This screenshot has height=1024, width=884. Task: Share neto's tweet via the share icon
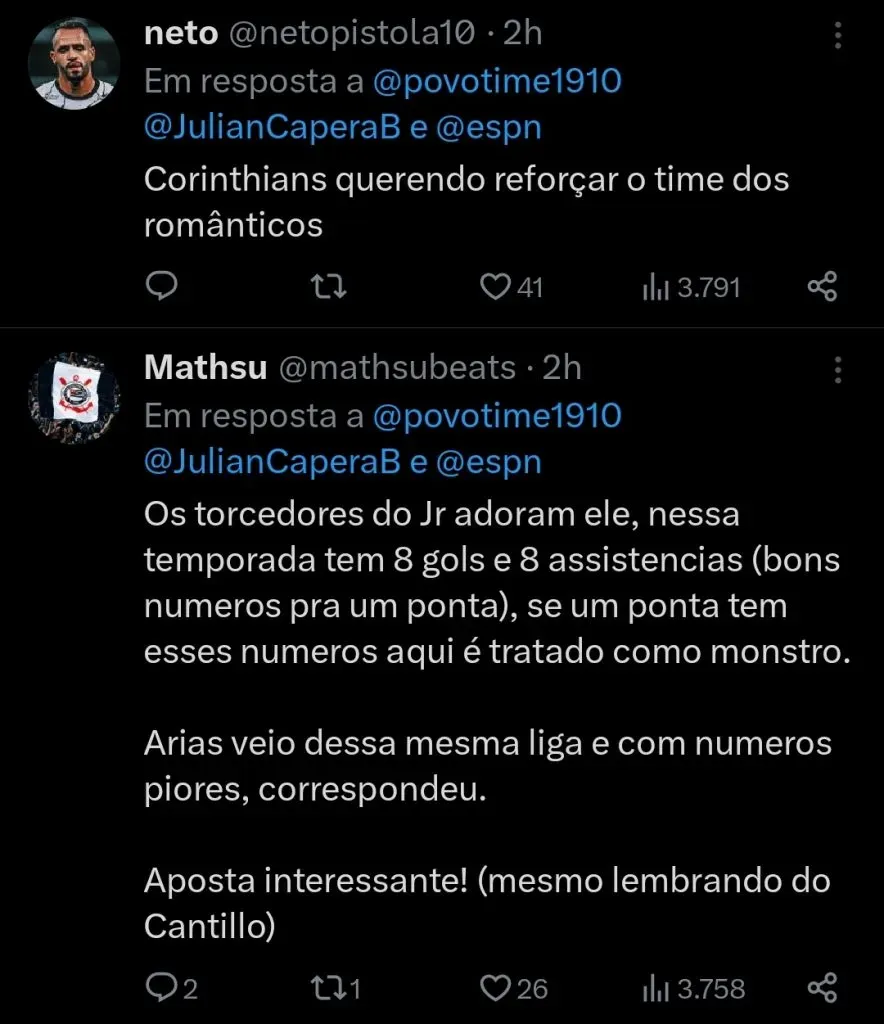[x=821, y=286]
